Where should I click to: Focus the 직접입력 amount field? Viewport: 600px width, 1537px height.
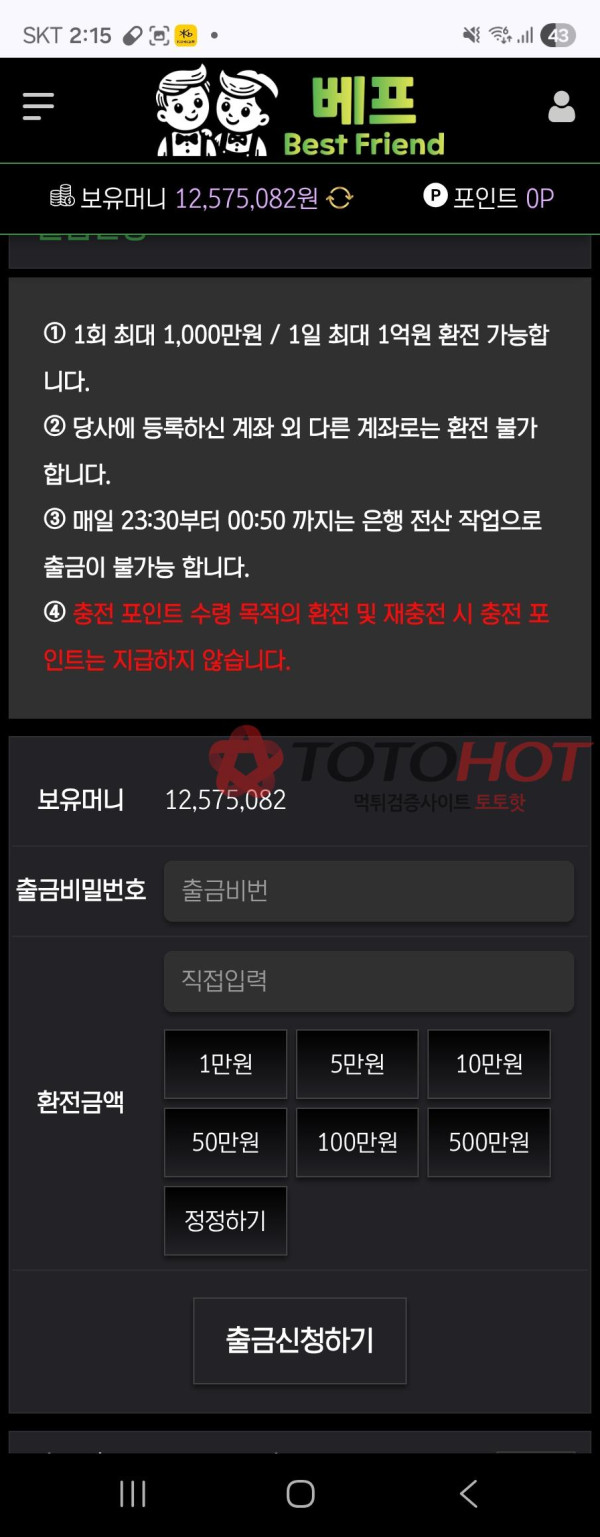[x=368, y=980]
